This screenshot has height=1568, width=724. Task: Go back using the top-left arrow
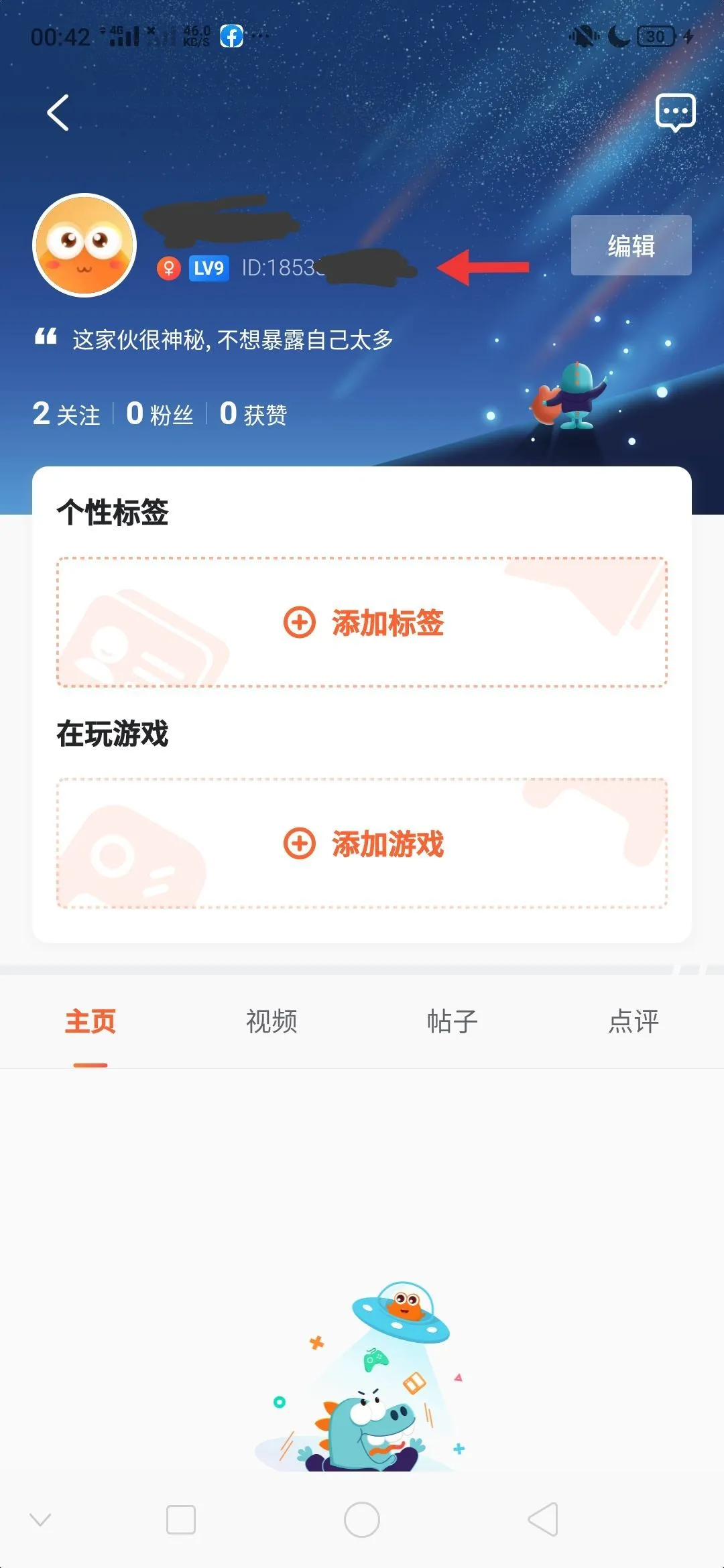58,112
